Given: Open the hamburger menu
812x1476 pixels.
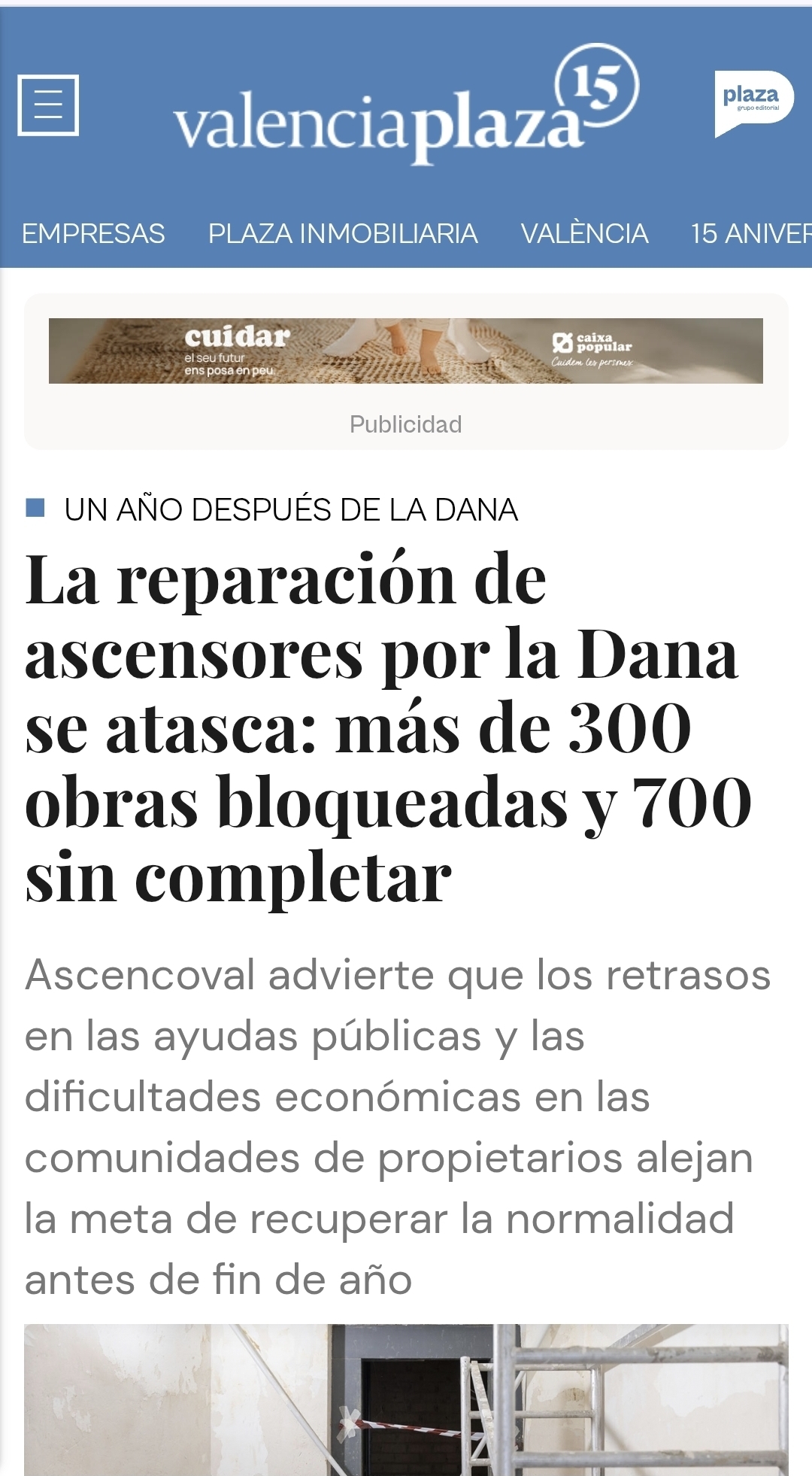Looking at the screenshot, I should (x=48, y=105).
